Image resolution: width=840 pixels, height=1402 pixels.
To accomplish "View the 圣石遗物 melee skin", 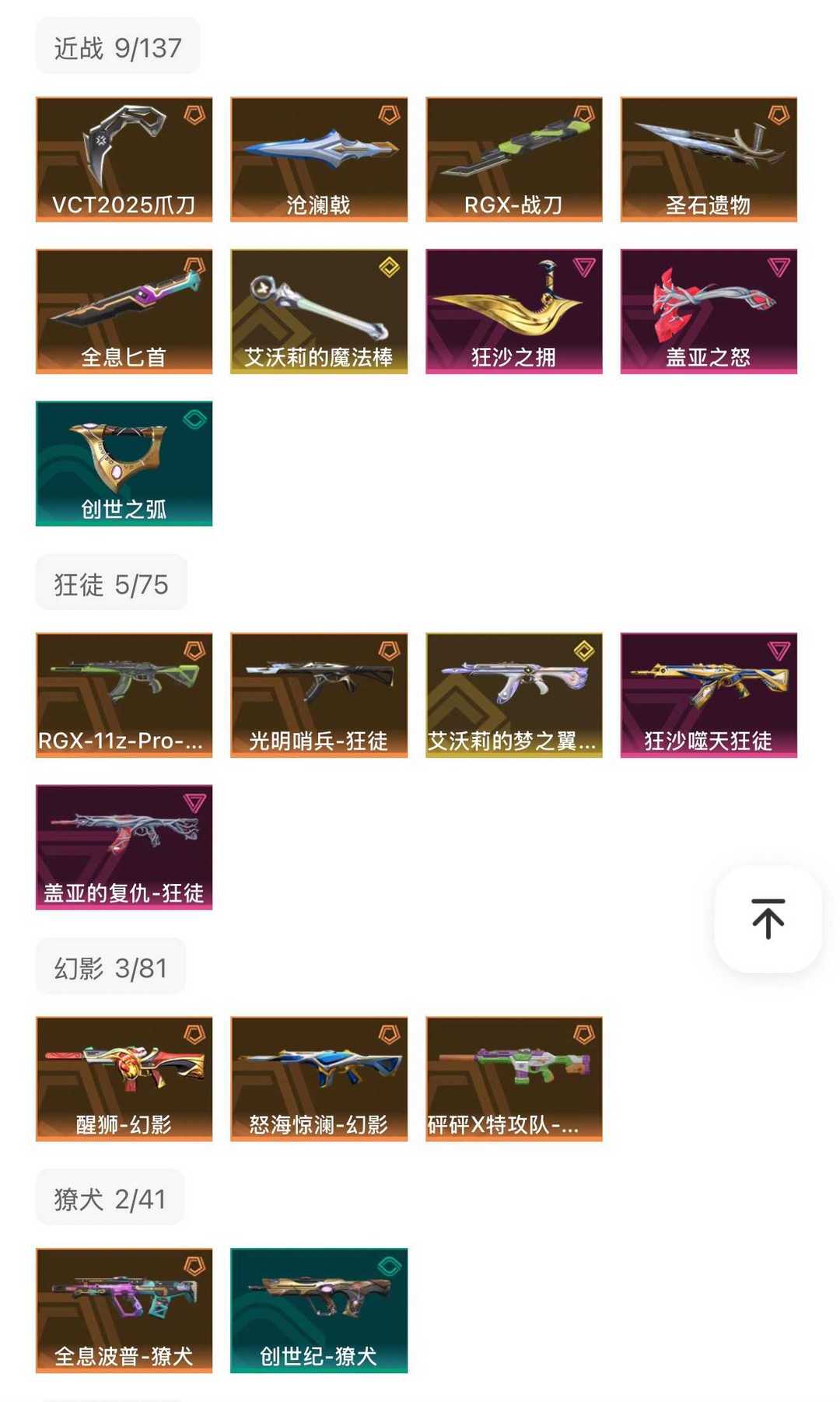I will point(709,159).
